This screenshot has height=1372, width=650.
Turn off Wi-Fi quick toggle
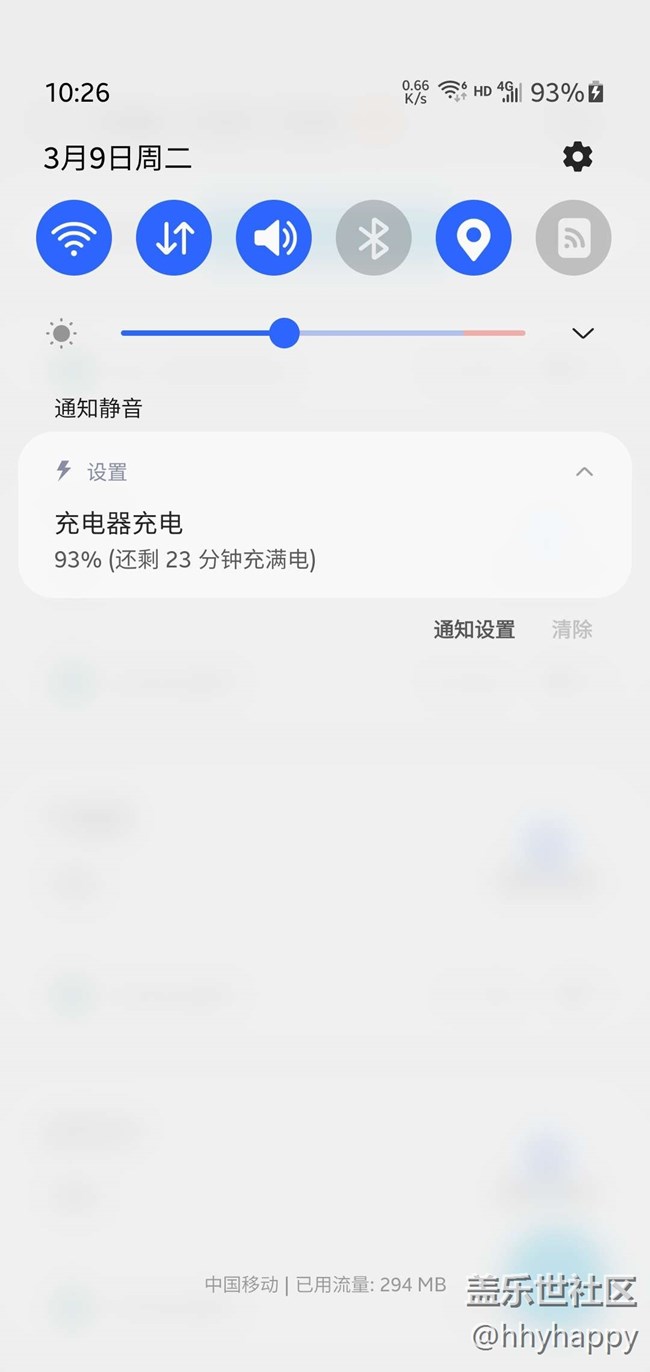74,238
